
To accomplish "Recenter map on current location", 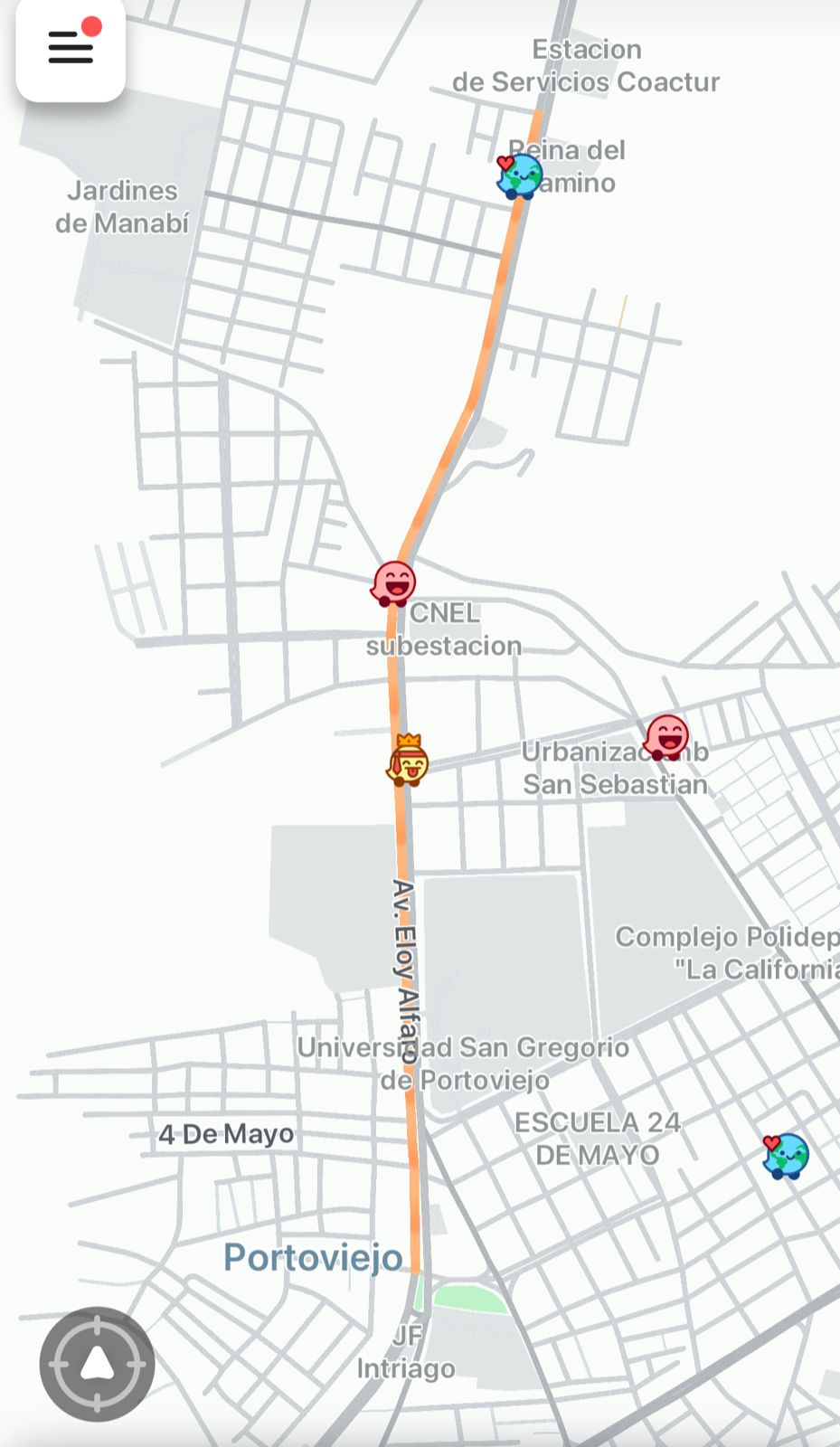I will [97, 1364].
